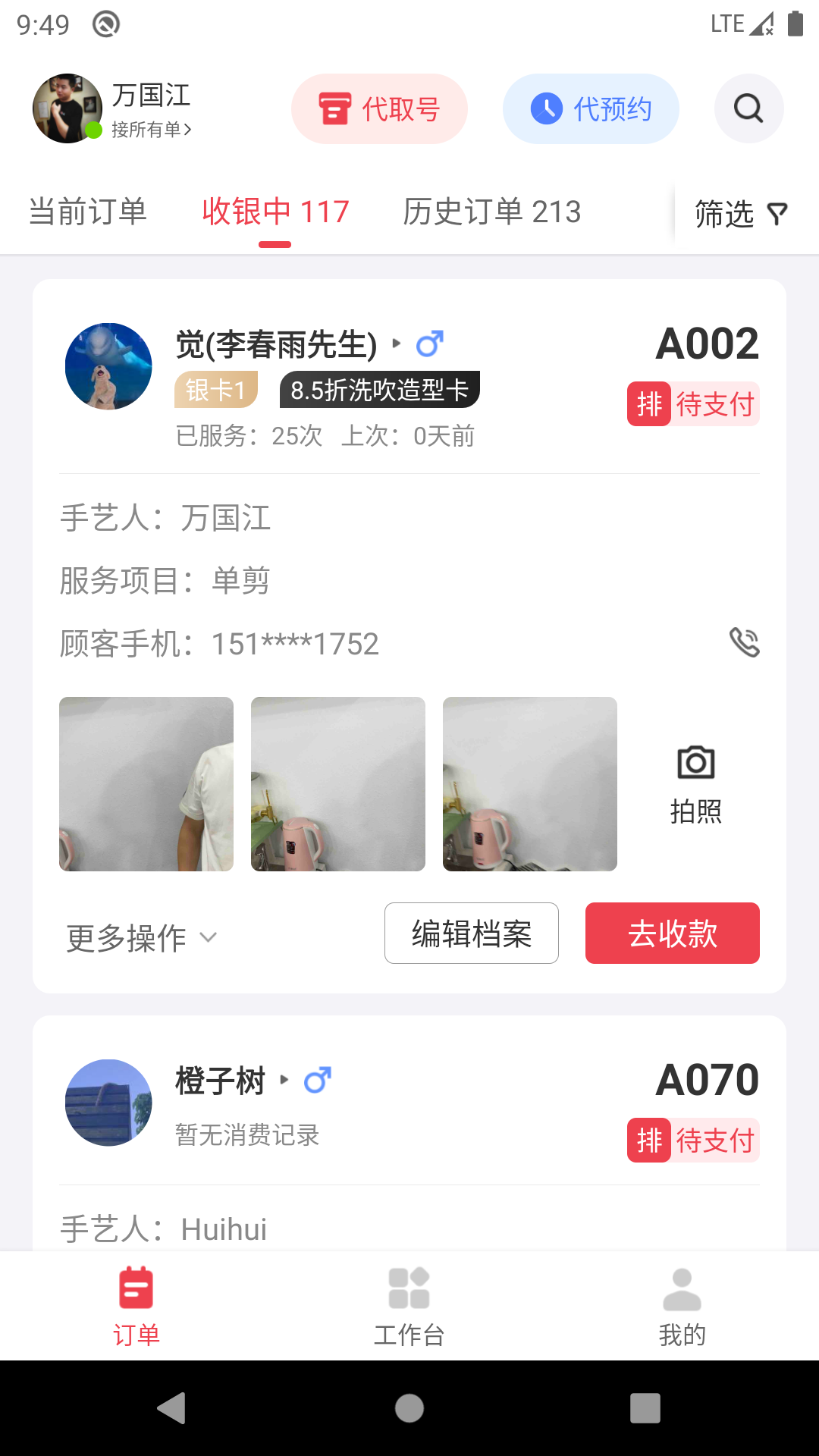Tap the 8.5折洗吹造型卡 discount tag
Image resolution: width=819 pixels, height=1456 pixels.
tap(379, 388)
